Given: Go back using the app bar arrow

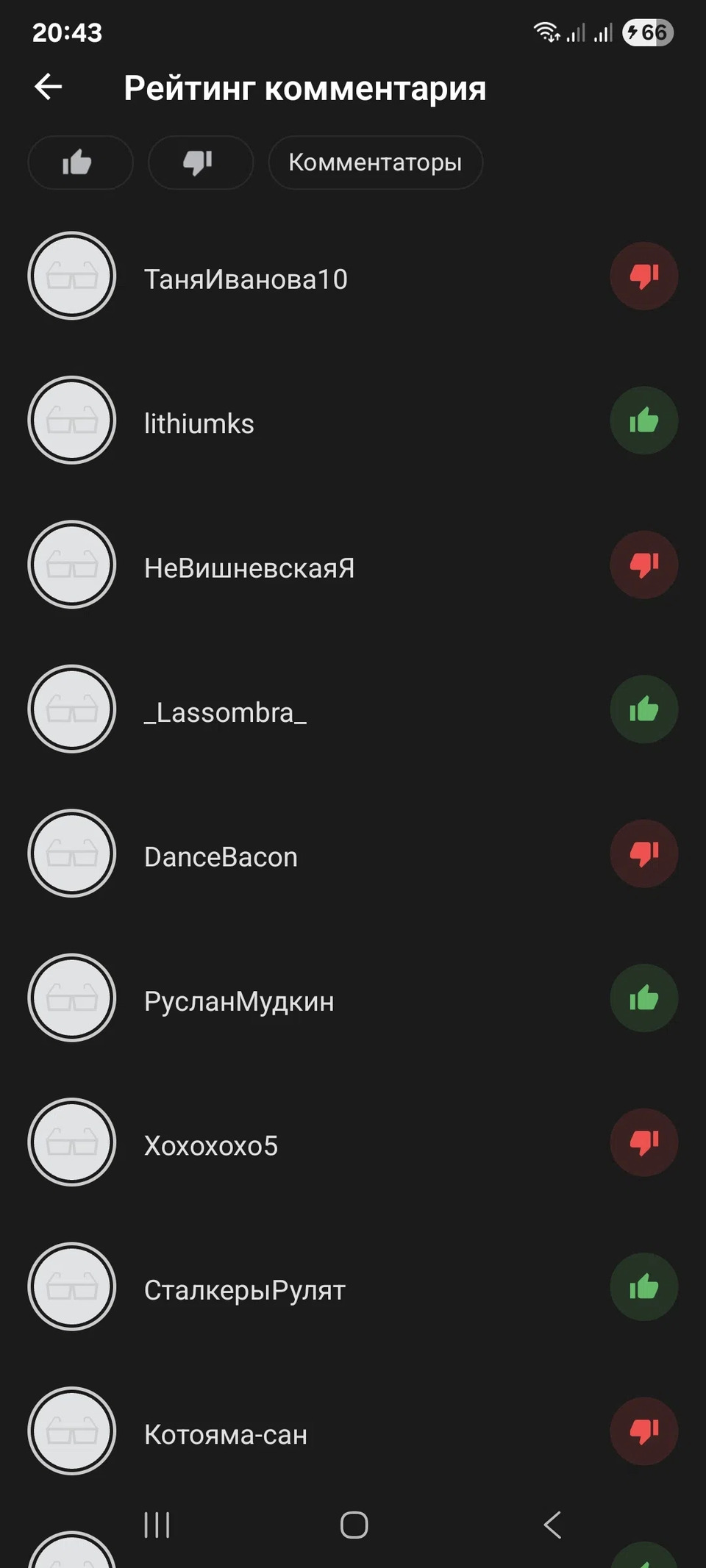Looking at the screenshot, I should 49,87.
